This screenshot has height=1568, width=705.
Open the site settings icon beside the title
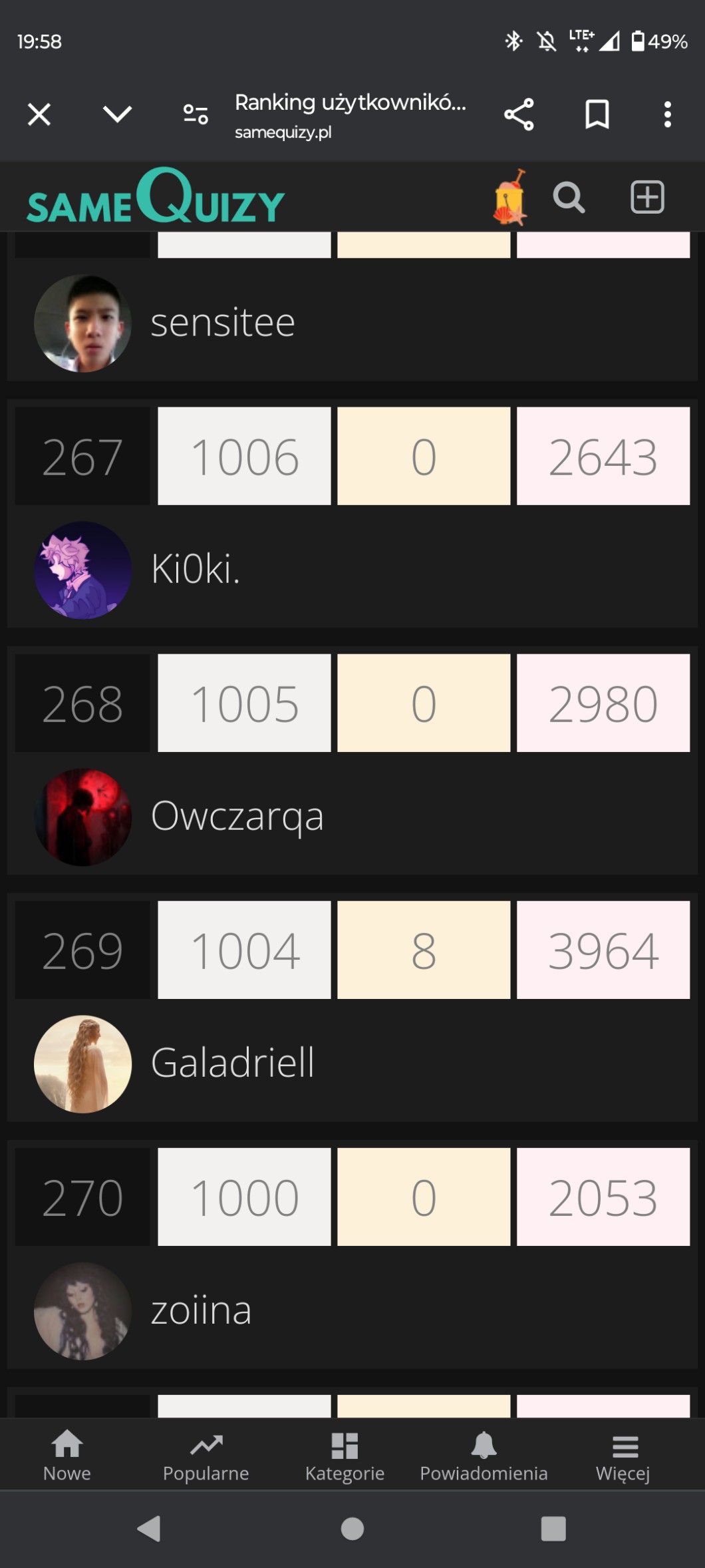tap(196, 114)
